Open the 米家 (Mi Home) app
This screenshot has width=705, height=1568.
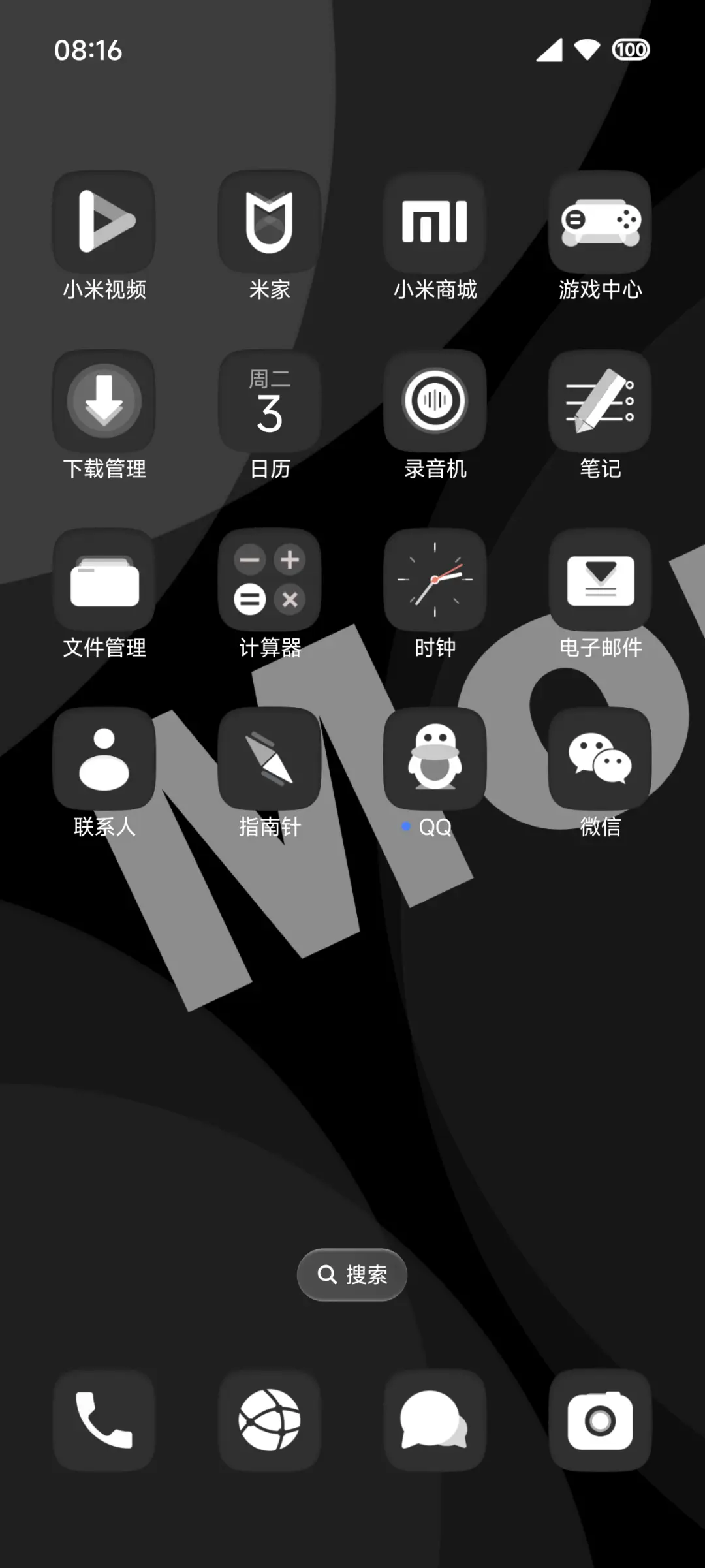[x=270, y=222]
